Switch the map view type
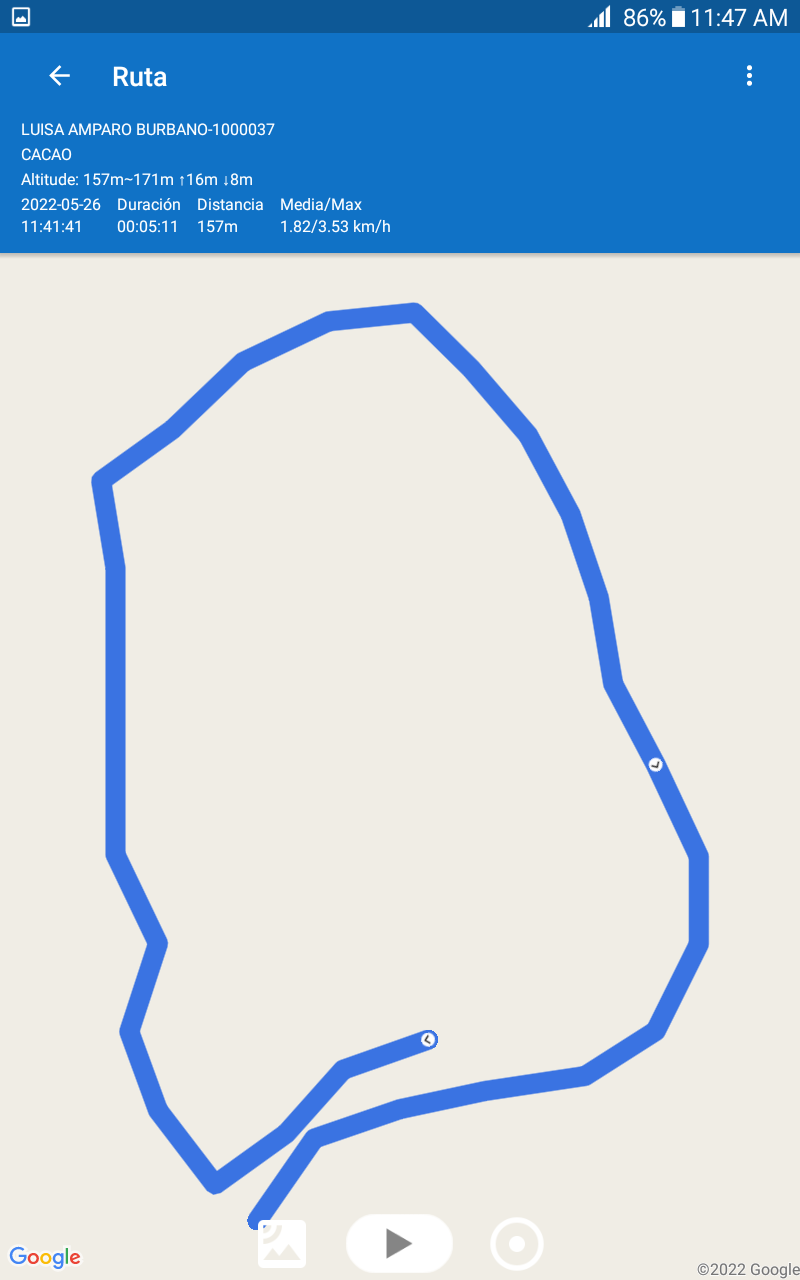 [282, 1243]
